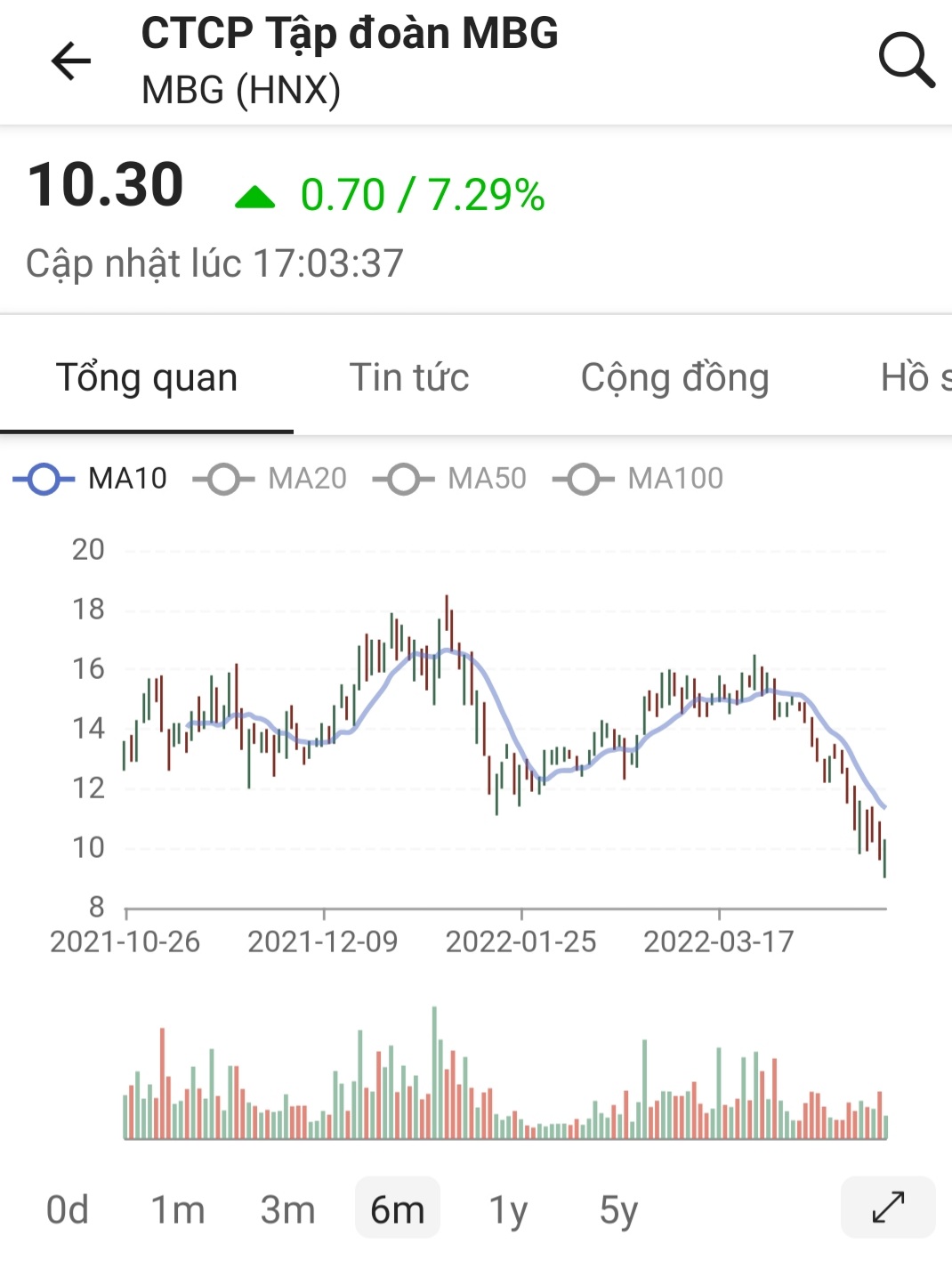Open the search magnifier icon
The height and width of the screenshot is (1269, 952).
tap(906, 61)
